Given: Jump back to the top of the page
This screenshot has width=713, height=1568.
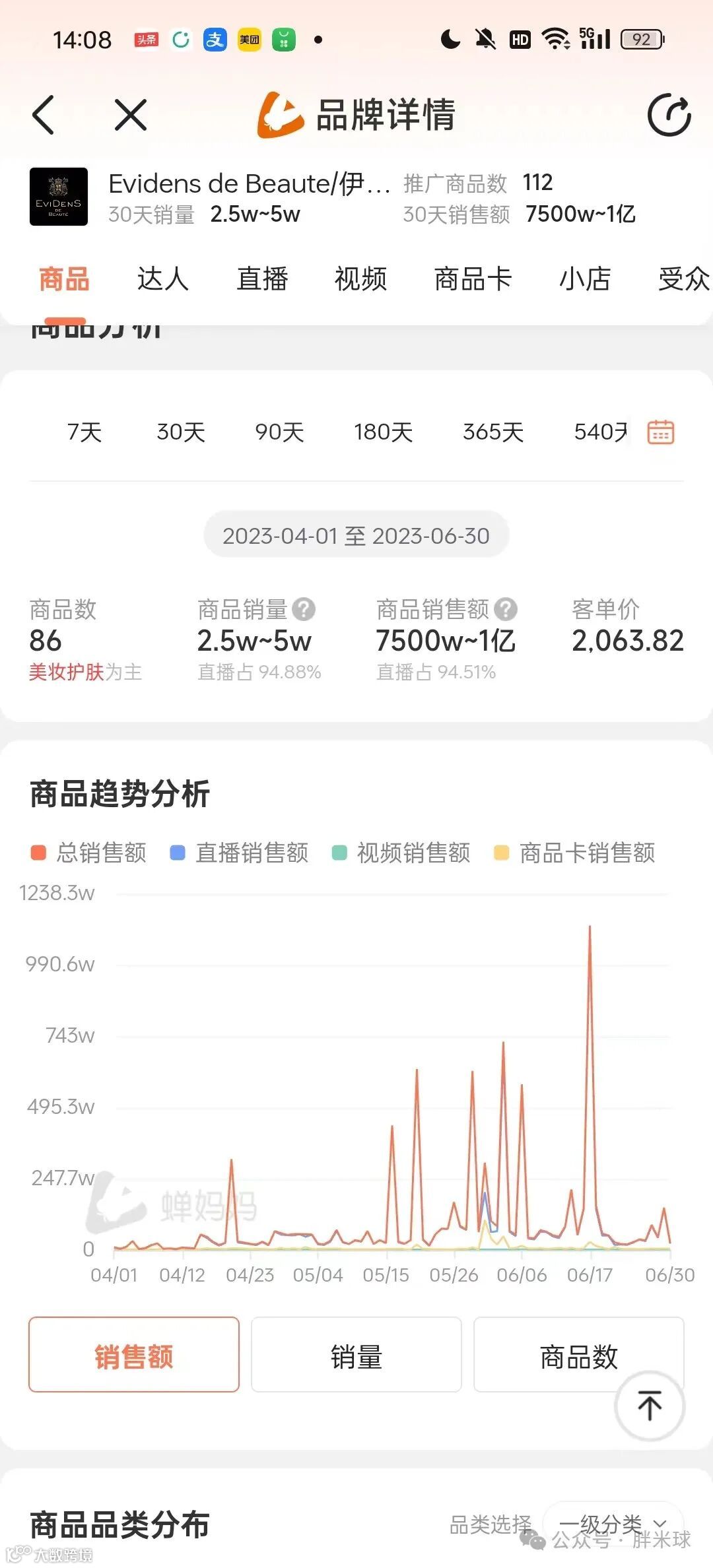Looking at the screenshot, I should (x=650, y=1406).
